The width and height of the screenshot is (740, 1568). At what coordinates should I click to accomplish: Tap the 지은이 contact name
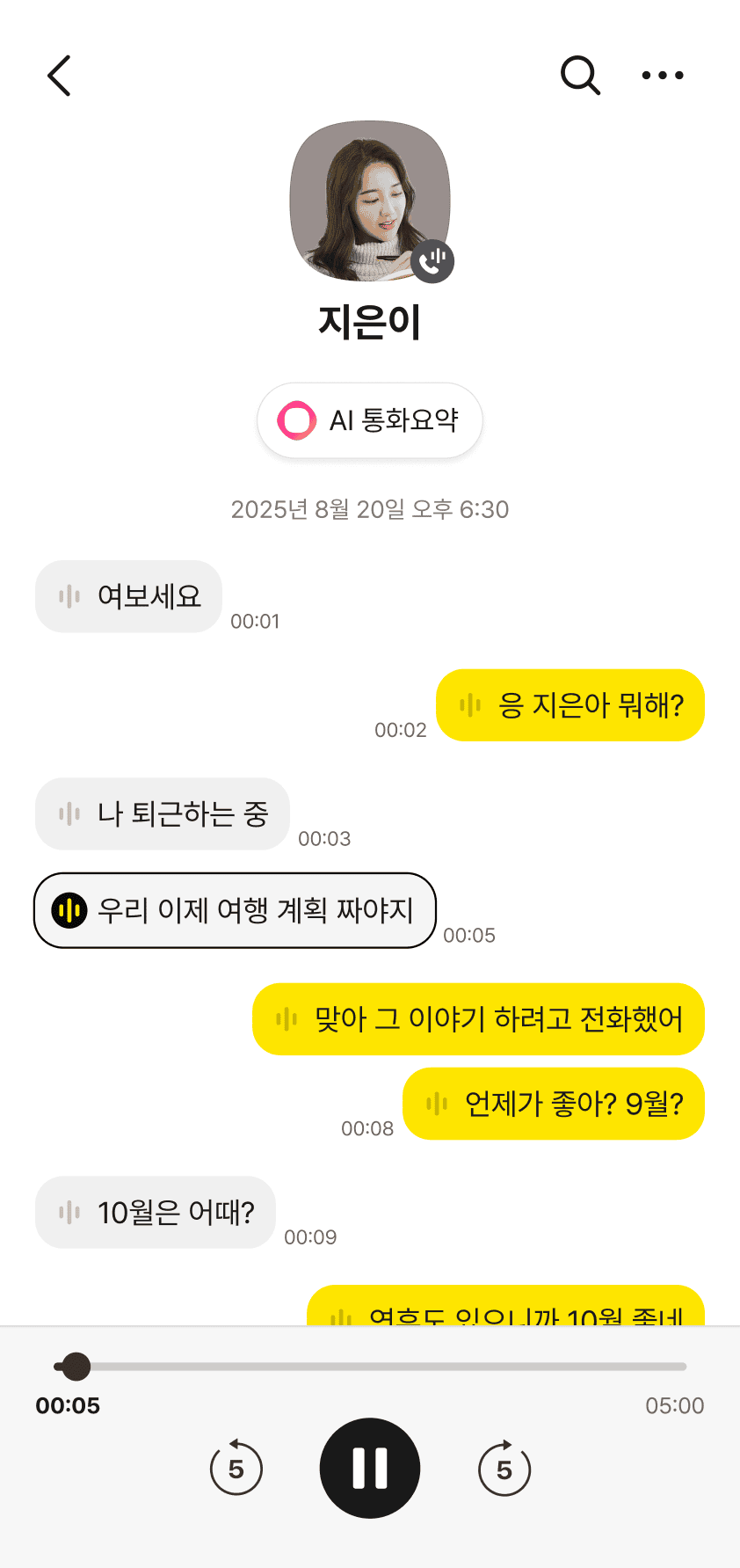369,322
